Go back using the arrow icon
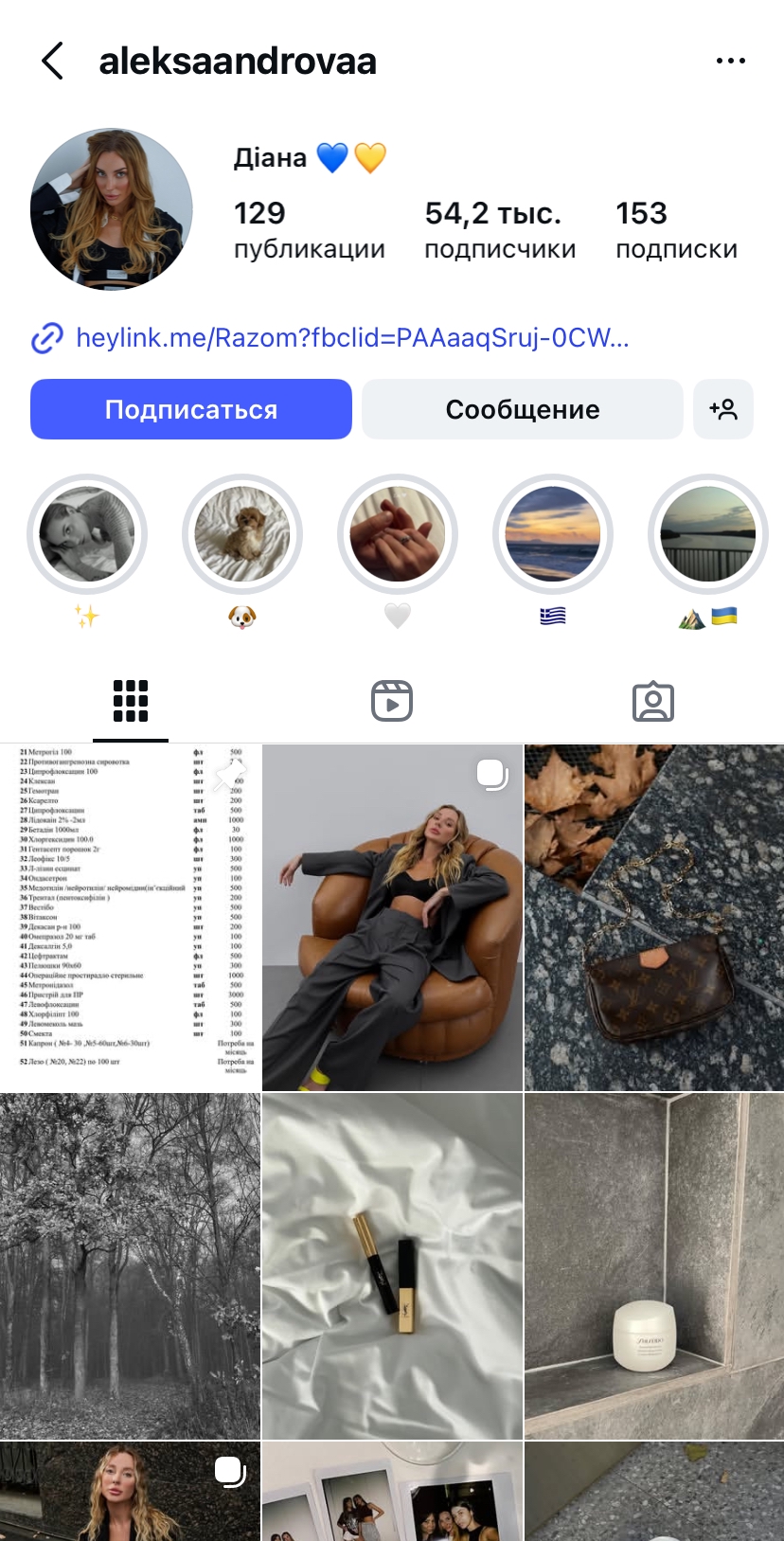Viewport: 784px width, 1541px height. (53, 61)
